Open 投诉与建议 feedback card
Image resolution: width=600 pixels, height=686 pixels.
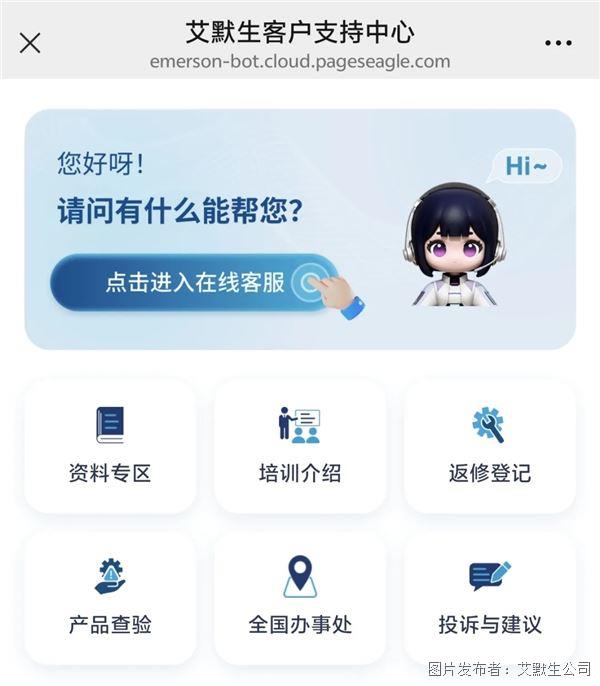pos(489,597)
